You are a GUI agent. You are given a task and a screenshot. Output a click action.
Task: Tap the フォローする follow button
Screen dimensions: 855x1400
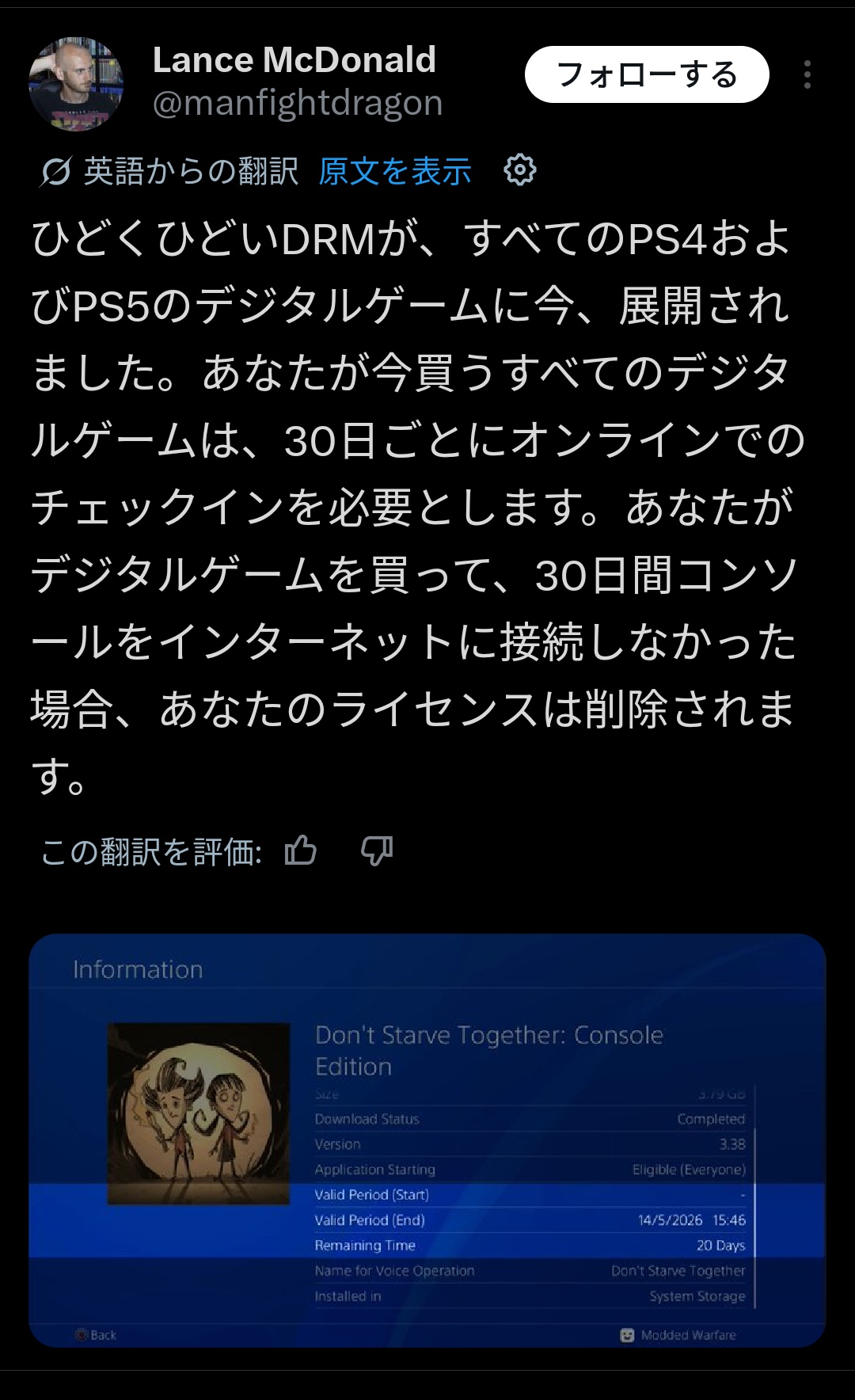point(646,74)
